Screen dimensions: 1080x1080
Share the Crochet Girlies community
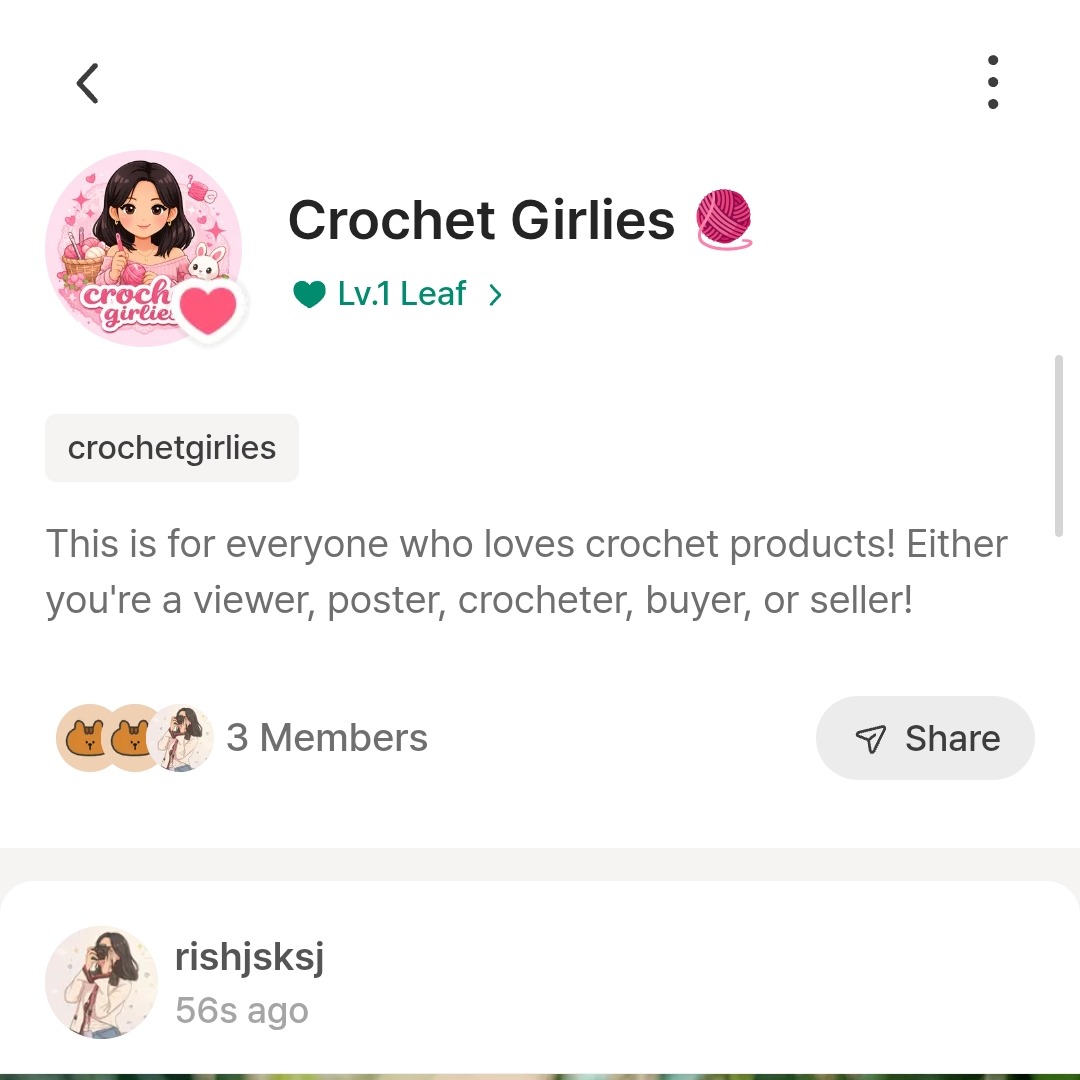(x=925, y=738)
